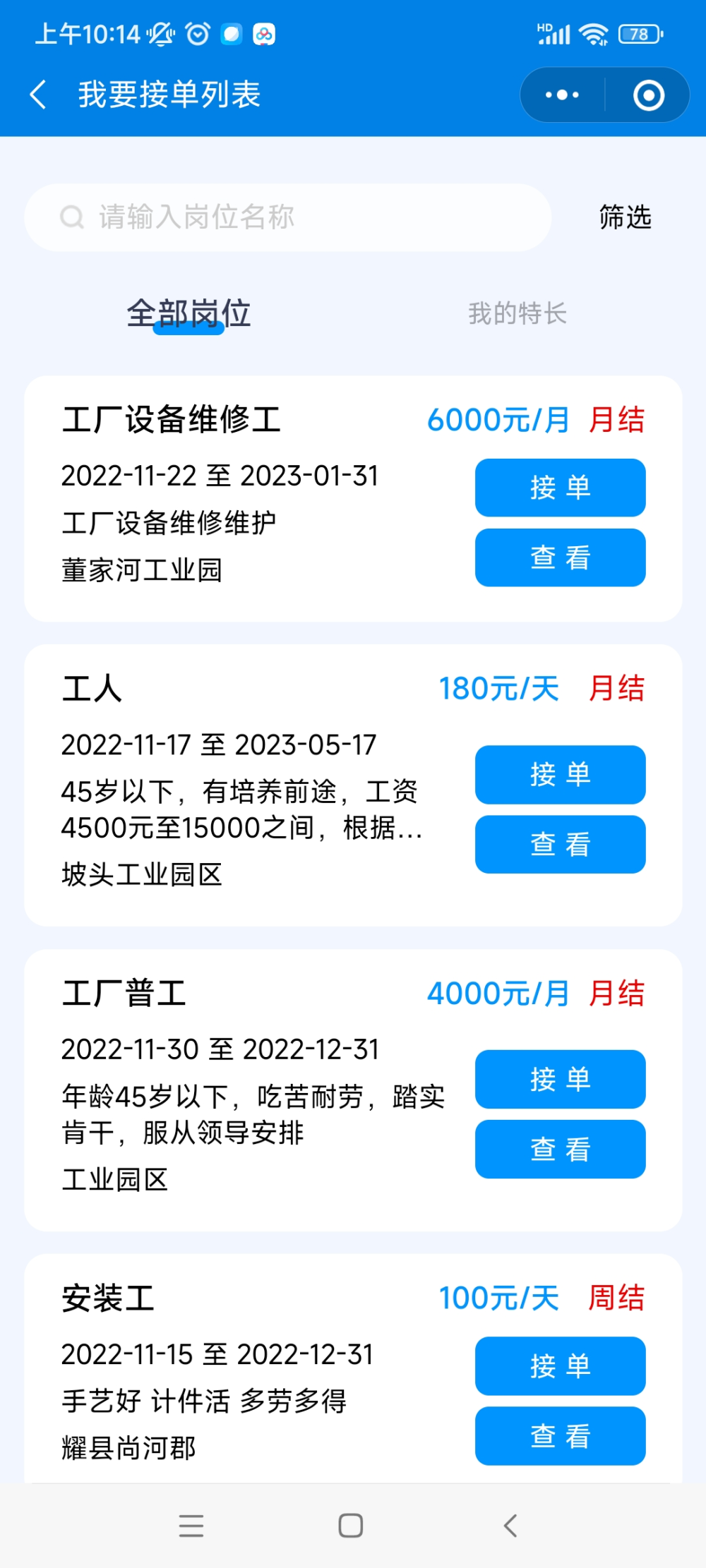View details of the 工厂设备维修工 job

click(560, 557)
